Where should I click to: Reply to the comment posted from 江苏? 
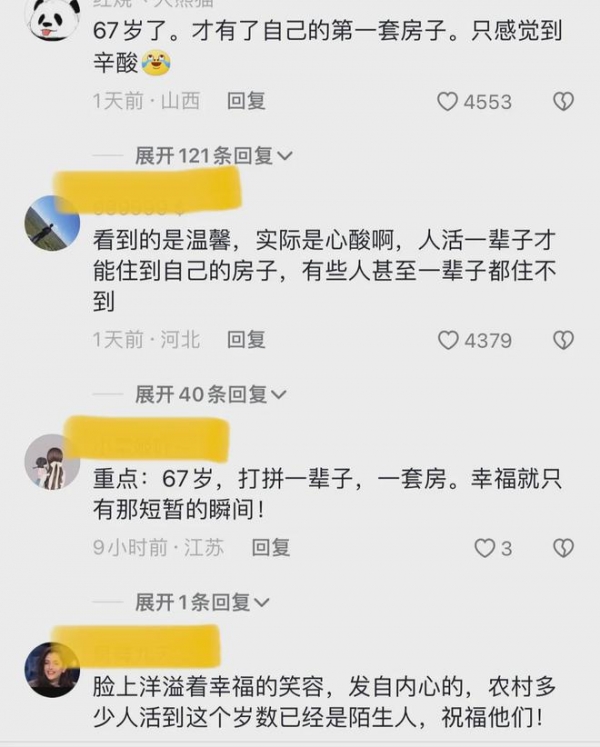pyautogui.click(x=270, y=548)
